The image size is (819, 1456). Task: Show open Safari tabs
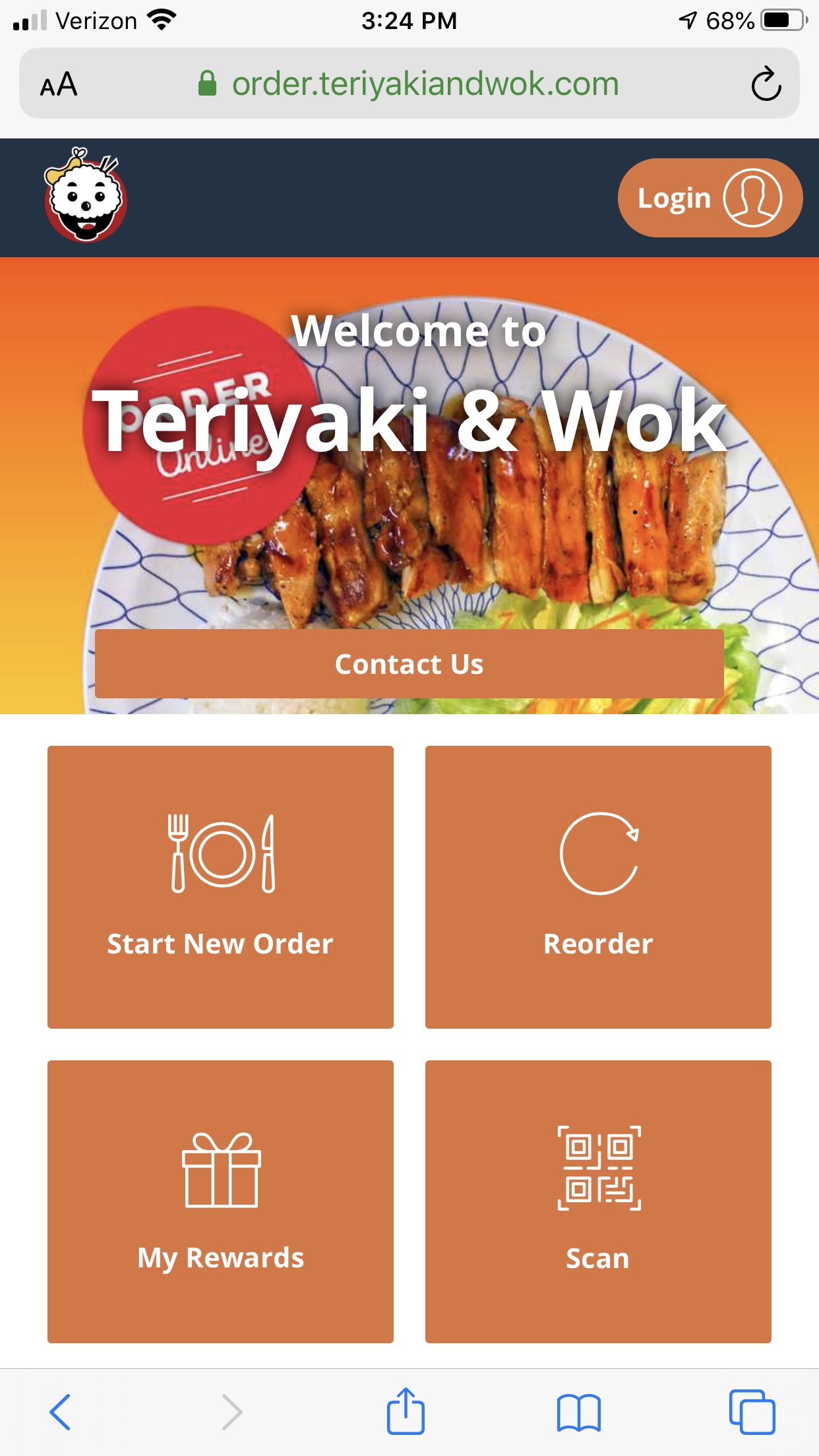pyautogui.click(x=752, y=1412)
